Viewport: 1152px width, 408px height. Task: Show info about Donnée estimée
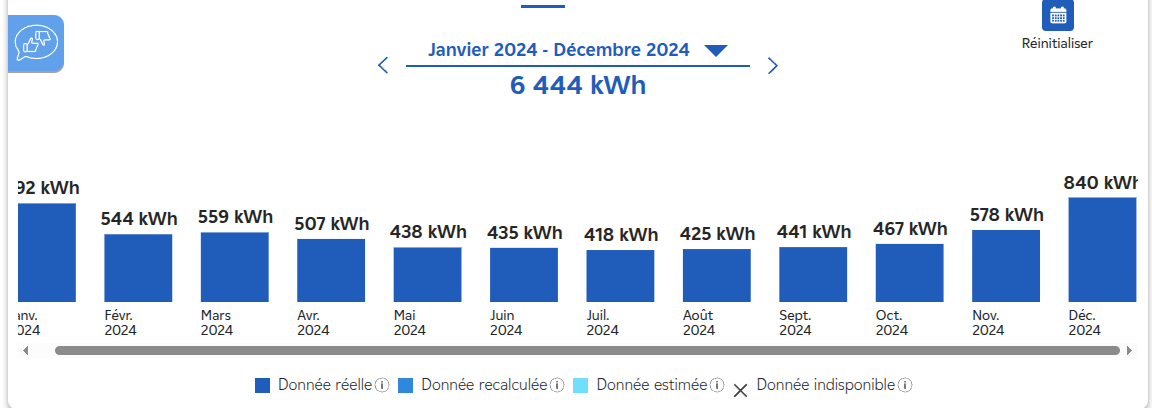click(717, 385)
